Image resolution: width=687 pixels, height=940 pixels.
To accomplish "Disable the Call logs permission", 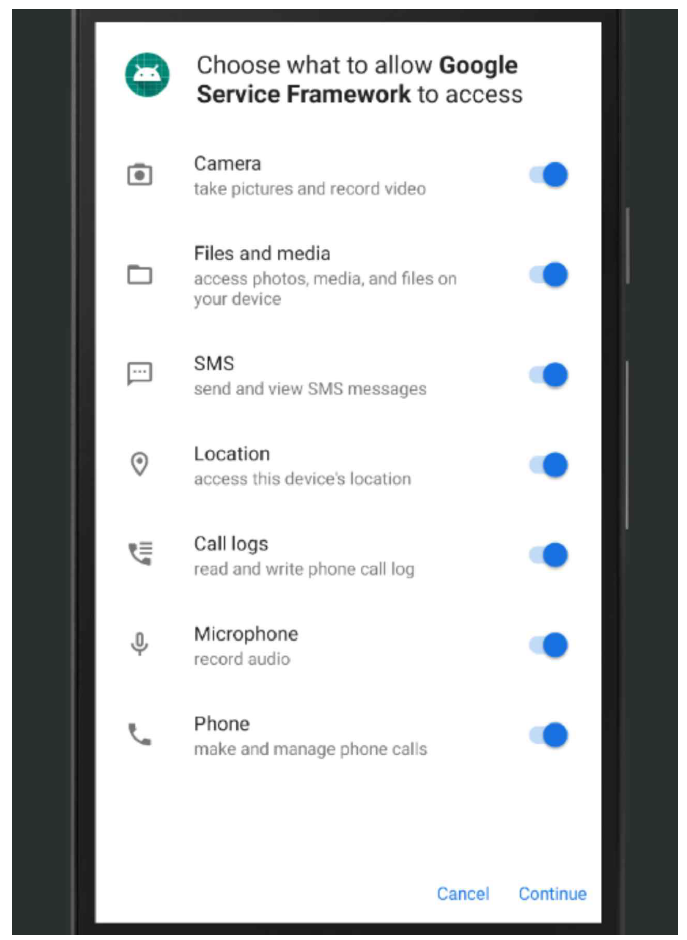I will click(549, 555).
